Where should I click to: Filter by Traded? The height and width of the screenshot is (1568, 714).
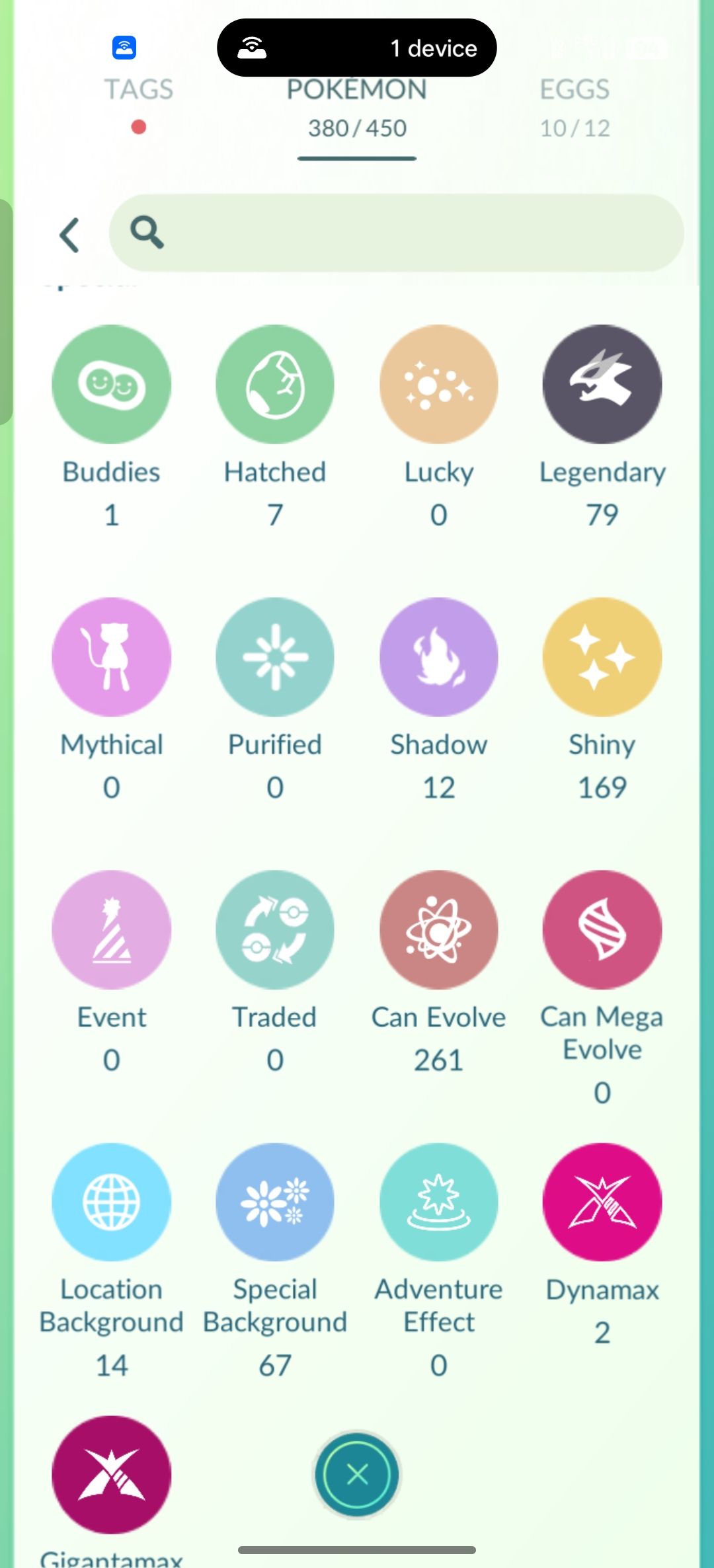pyautogui.click(x=275, y=929)
